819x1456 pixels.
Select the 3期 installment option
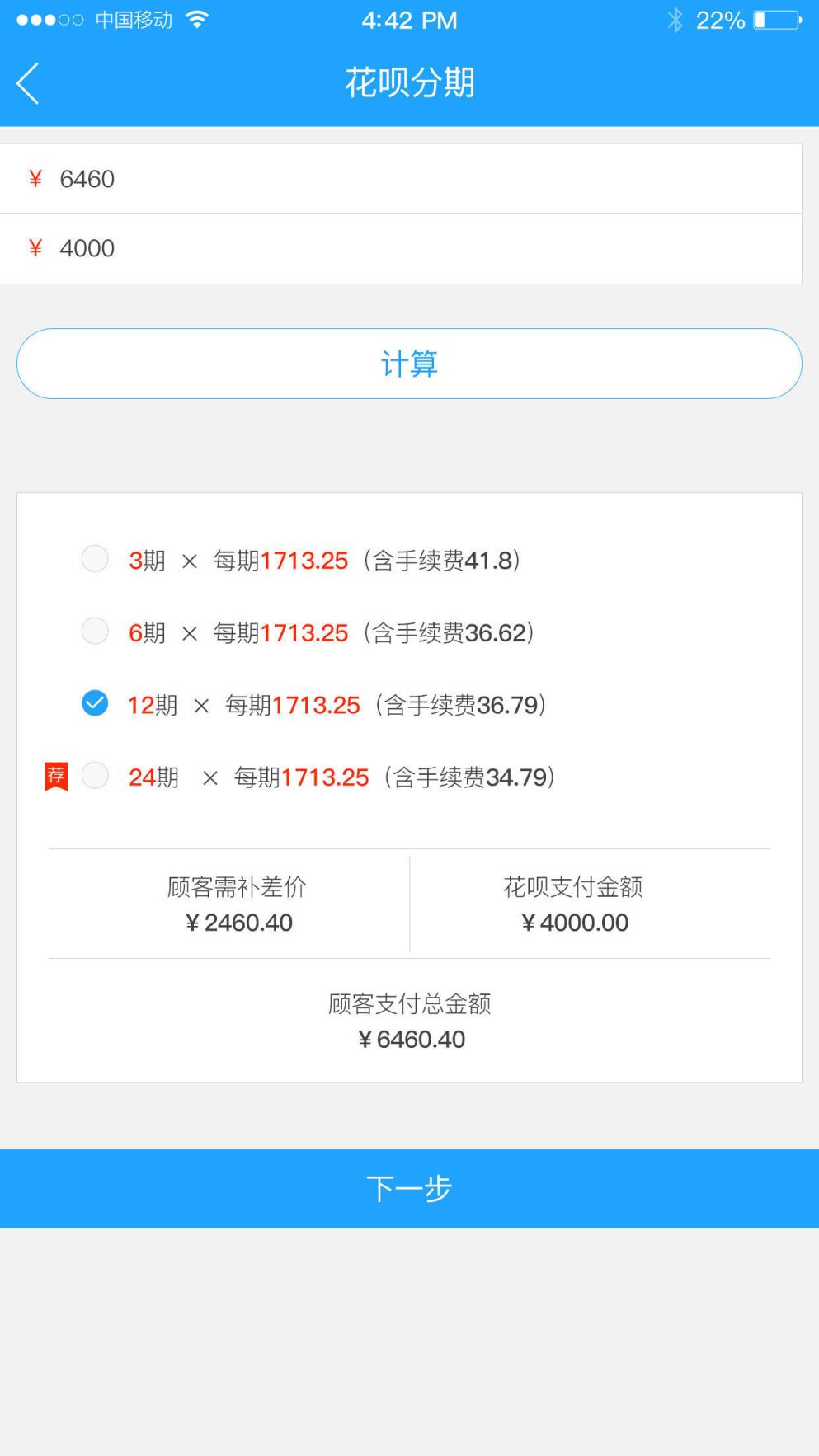pos(95,559)
